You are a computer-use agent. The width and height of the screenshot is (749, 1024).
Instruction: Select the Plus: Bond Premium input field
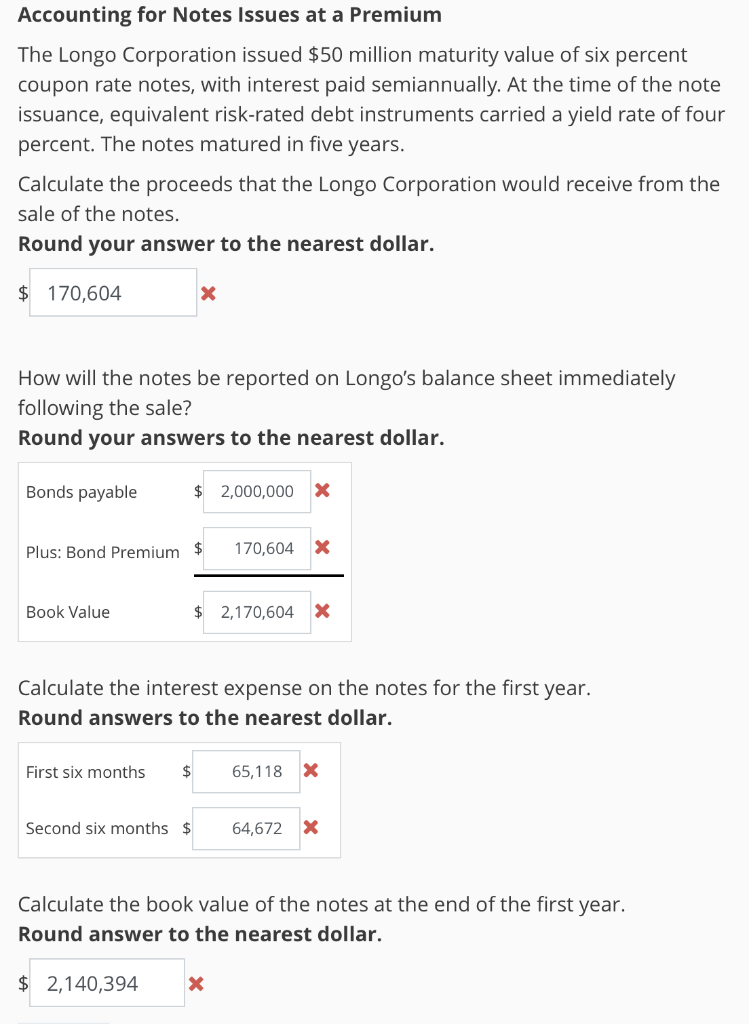pyautogui.click(x=257, y=549)
